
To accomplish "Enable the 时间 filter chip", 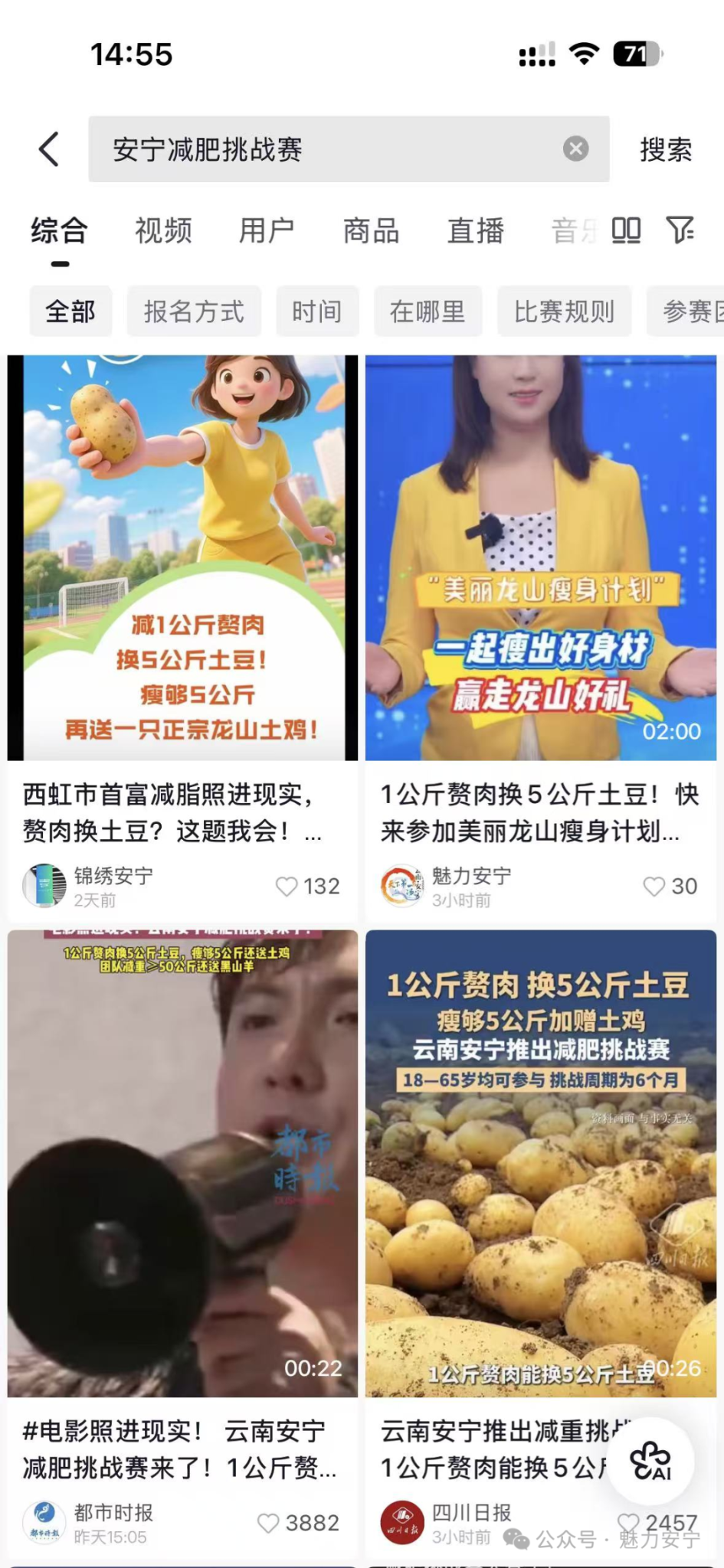I will coord(317,312).
